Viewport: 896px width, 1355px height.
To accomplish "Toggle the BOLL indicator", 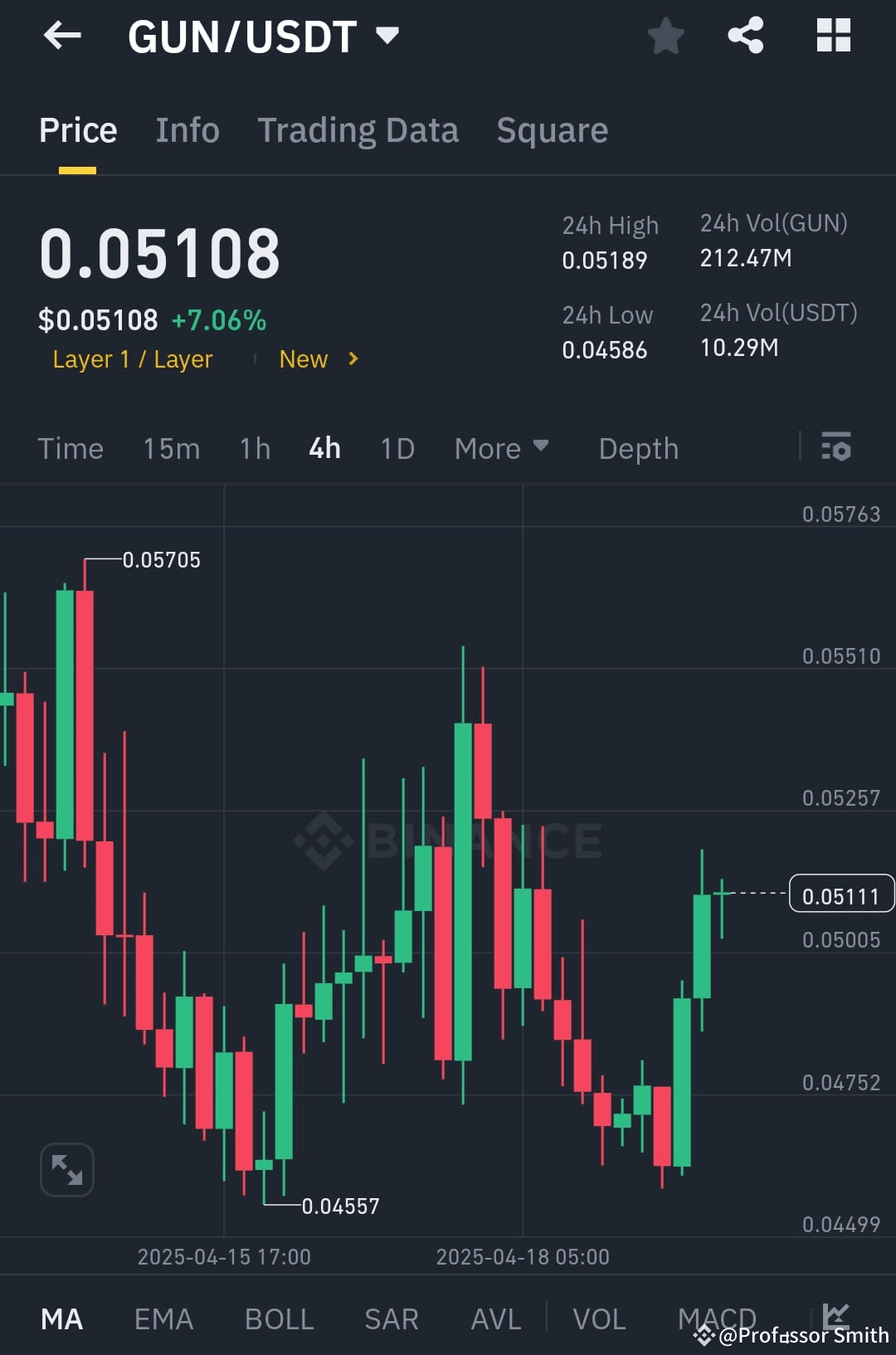I will click(278, 1319).
